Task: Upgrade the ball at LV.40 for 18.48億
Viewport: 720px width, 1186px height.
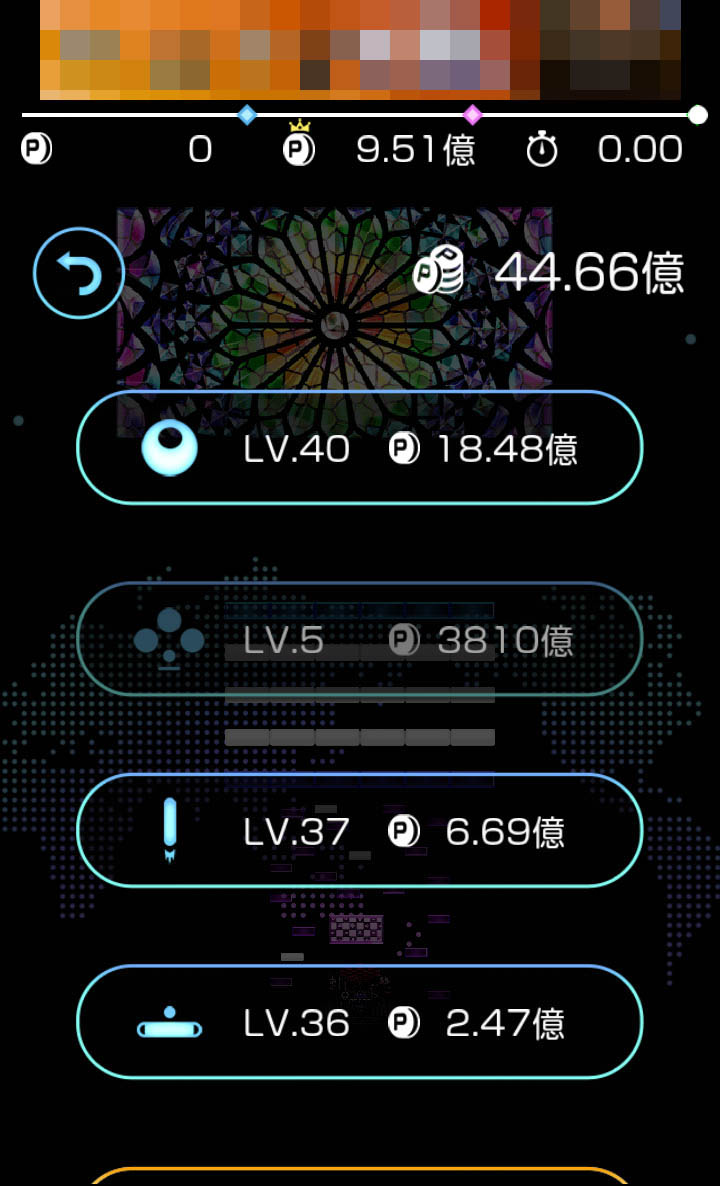Action: [360, 448]
